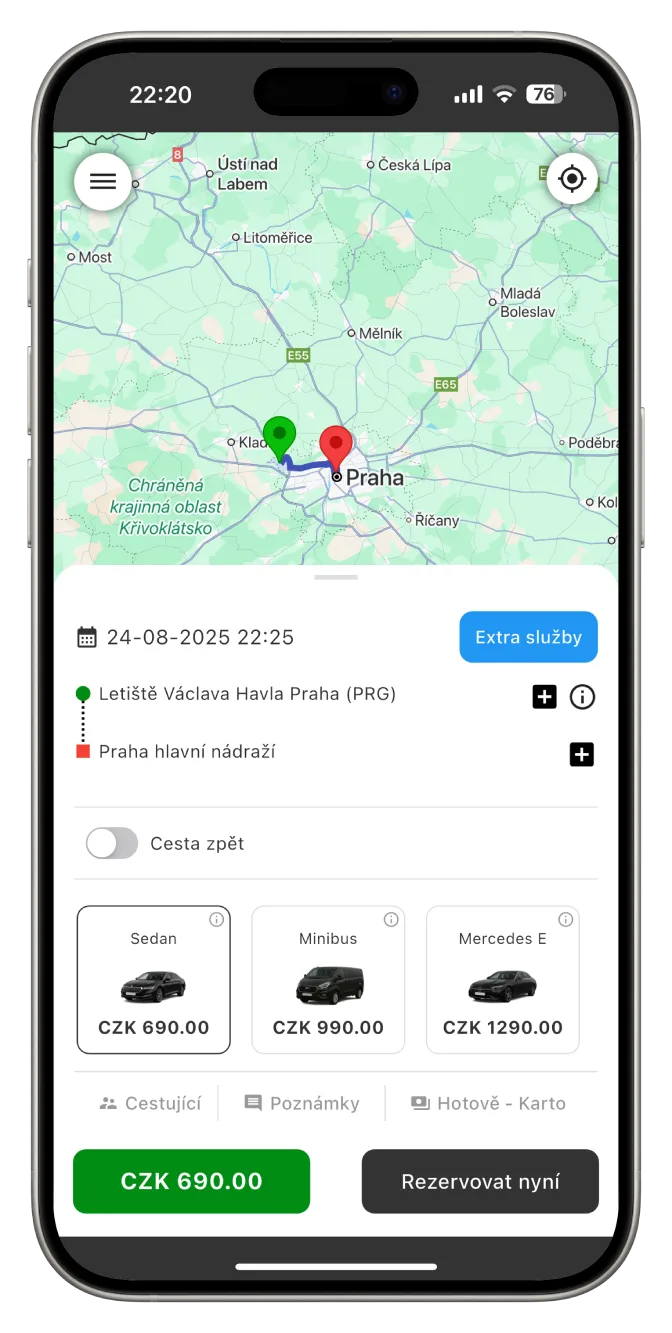Change payment method Hotově - Karto

pos(488,1103)
